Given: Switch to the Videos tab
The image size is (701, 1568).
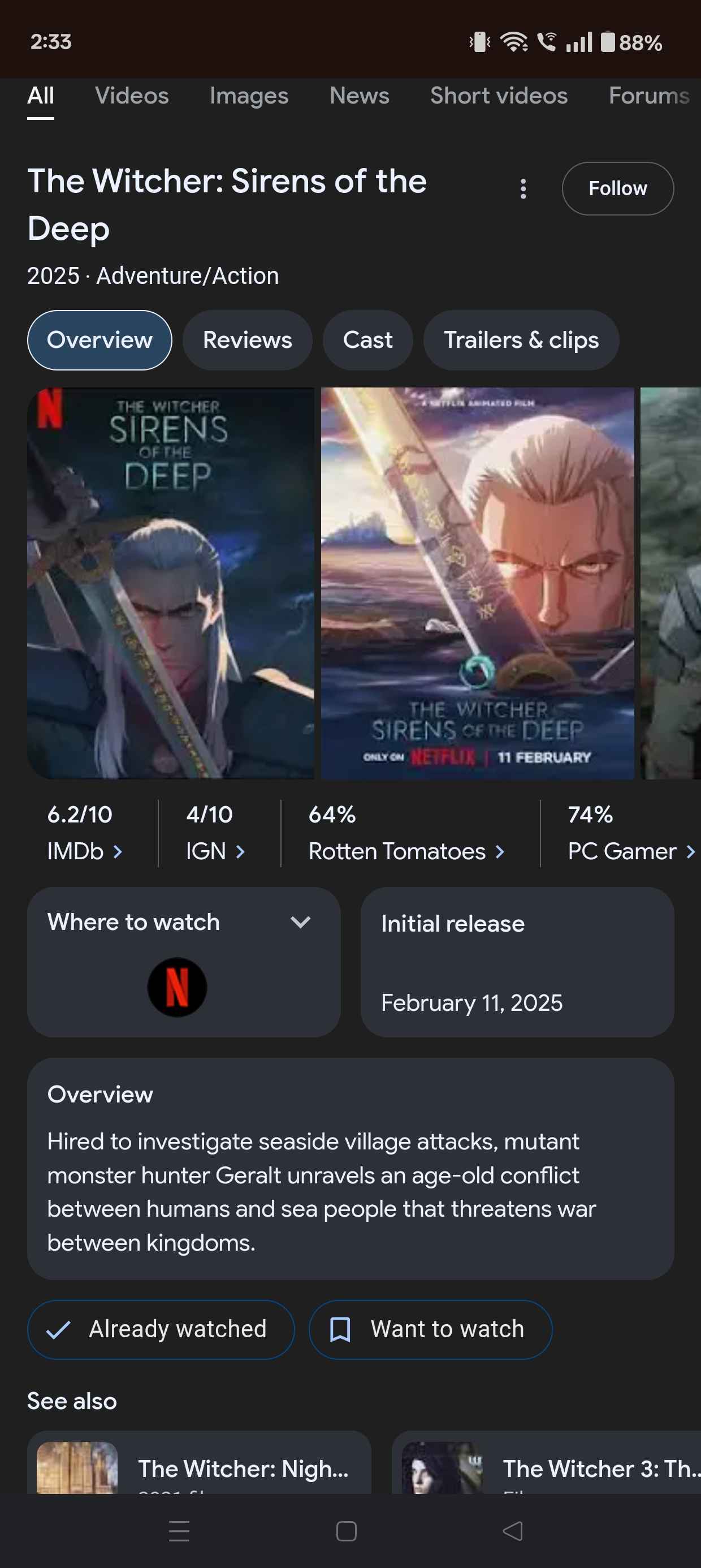Looking at the screenshot, I should point(131,96).
